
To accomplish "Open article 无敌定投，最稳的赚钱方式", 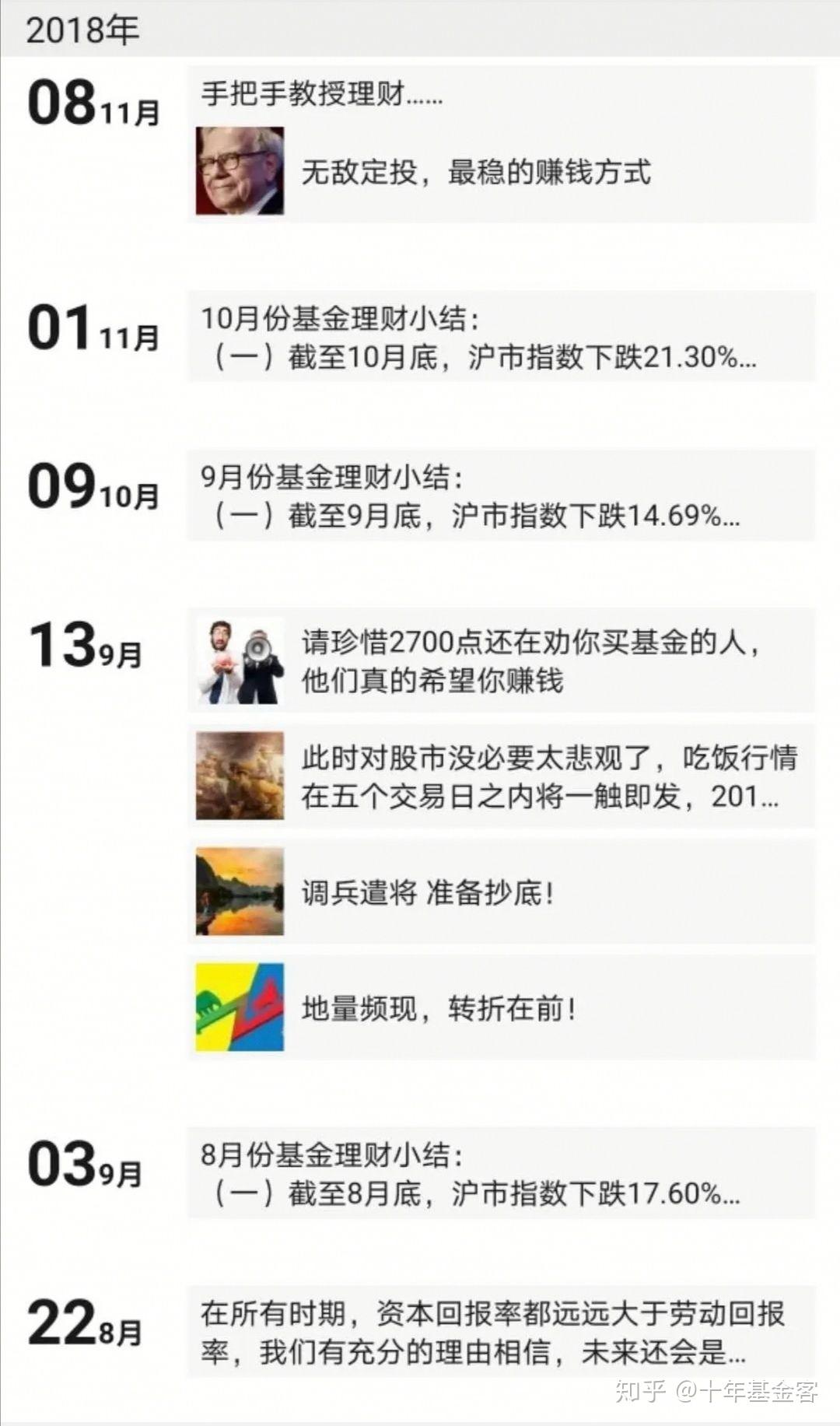I will tap(502, 171).
